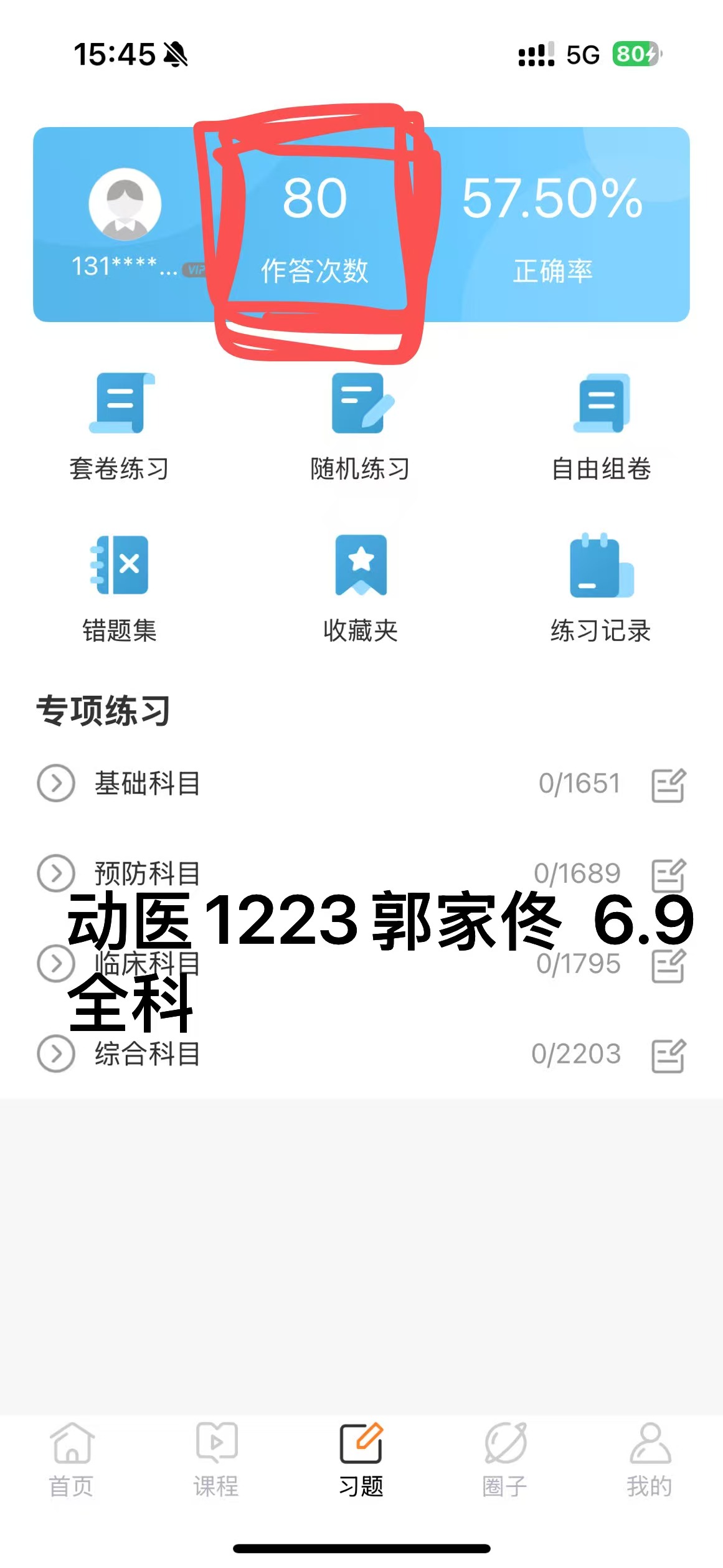Tap the edit icon for 基础科目
The height and width of the screenshot is (1568, 723).
(x=668, y=785)
